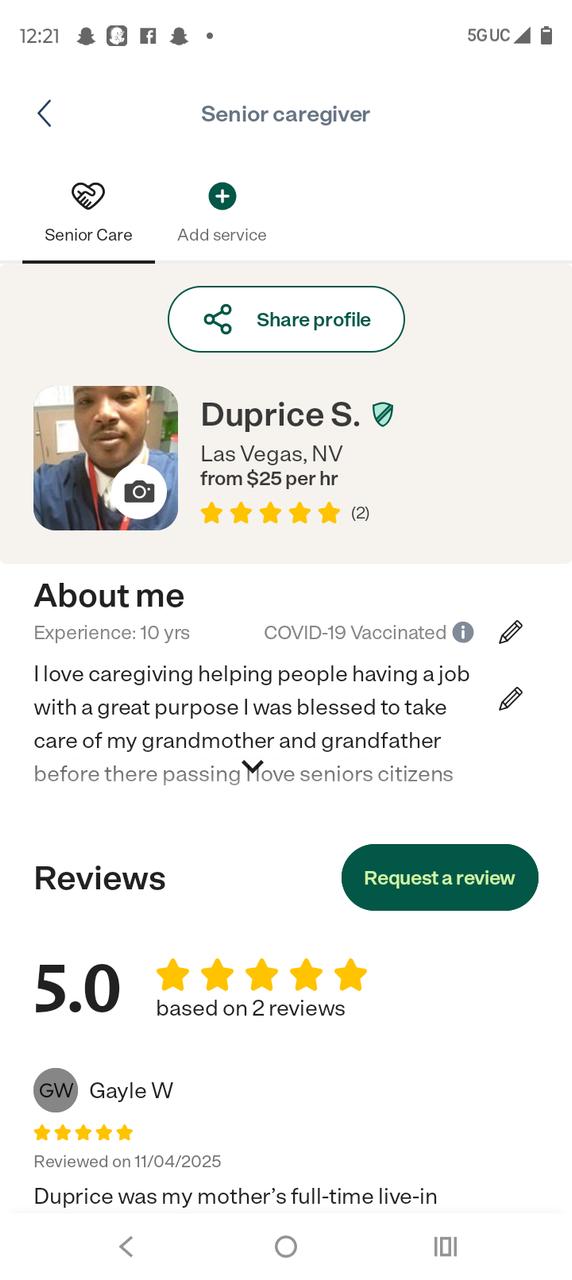Select the Senior Care tab
The width and height of the screenshot is (572, 1280).
tap(88, 213)
